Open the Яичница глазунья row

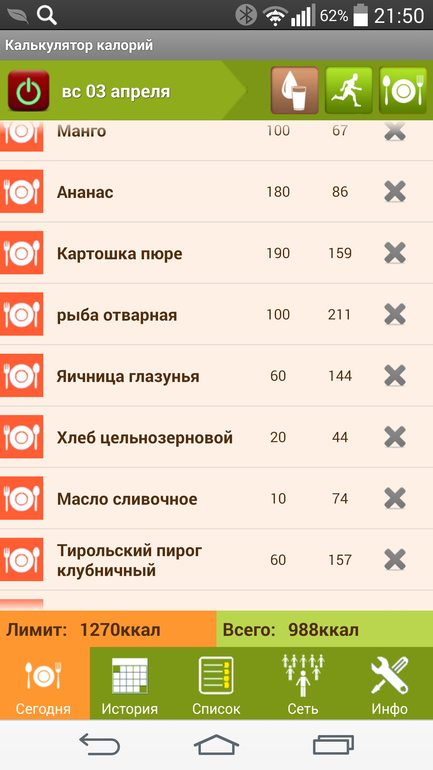point(216,376)
